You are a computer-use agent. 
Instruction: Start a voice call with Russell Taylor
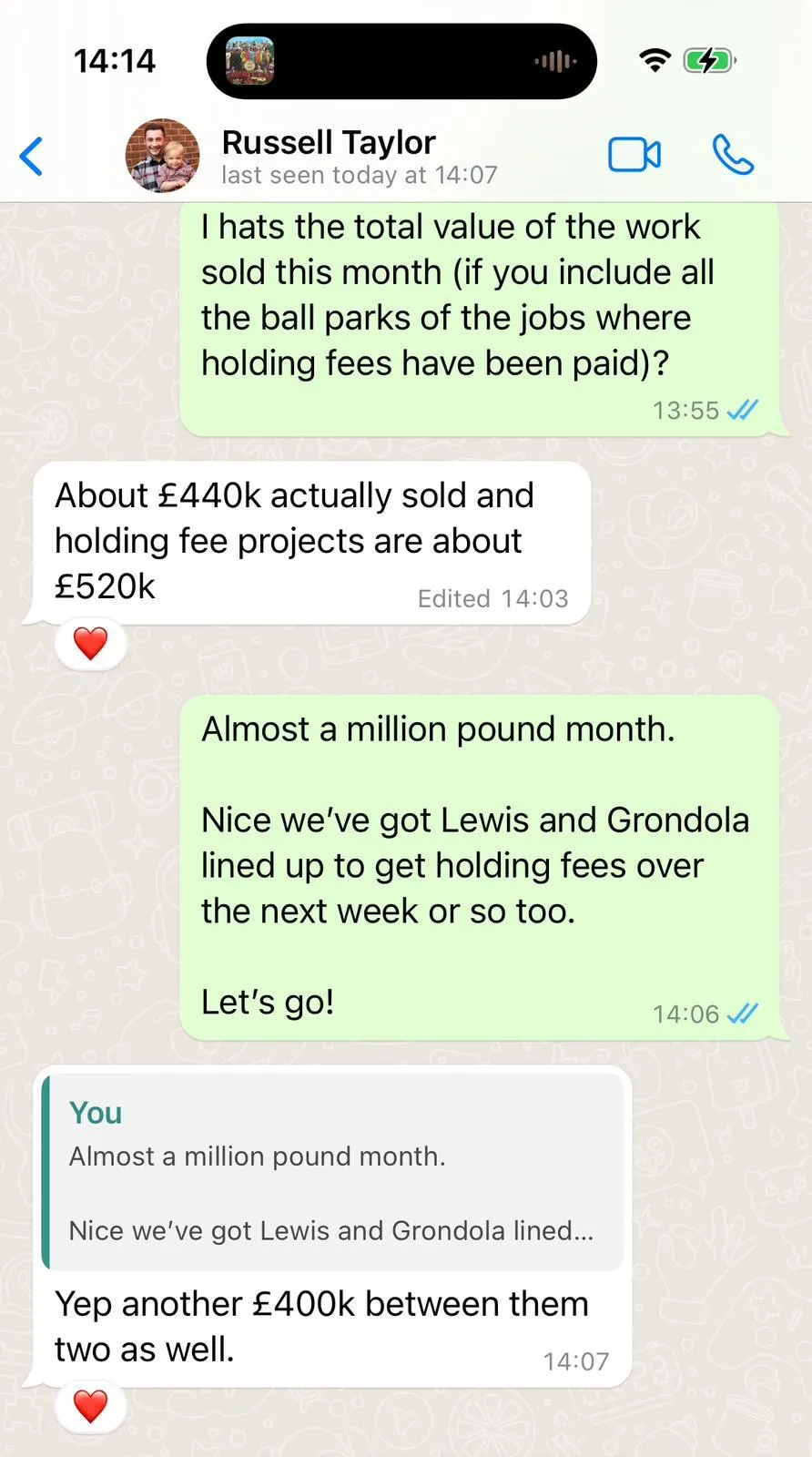(x=733, y=155)
